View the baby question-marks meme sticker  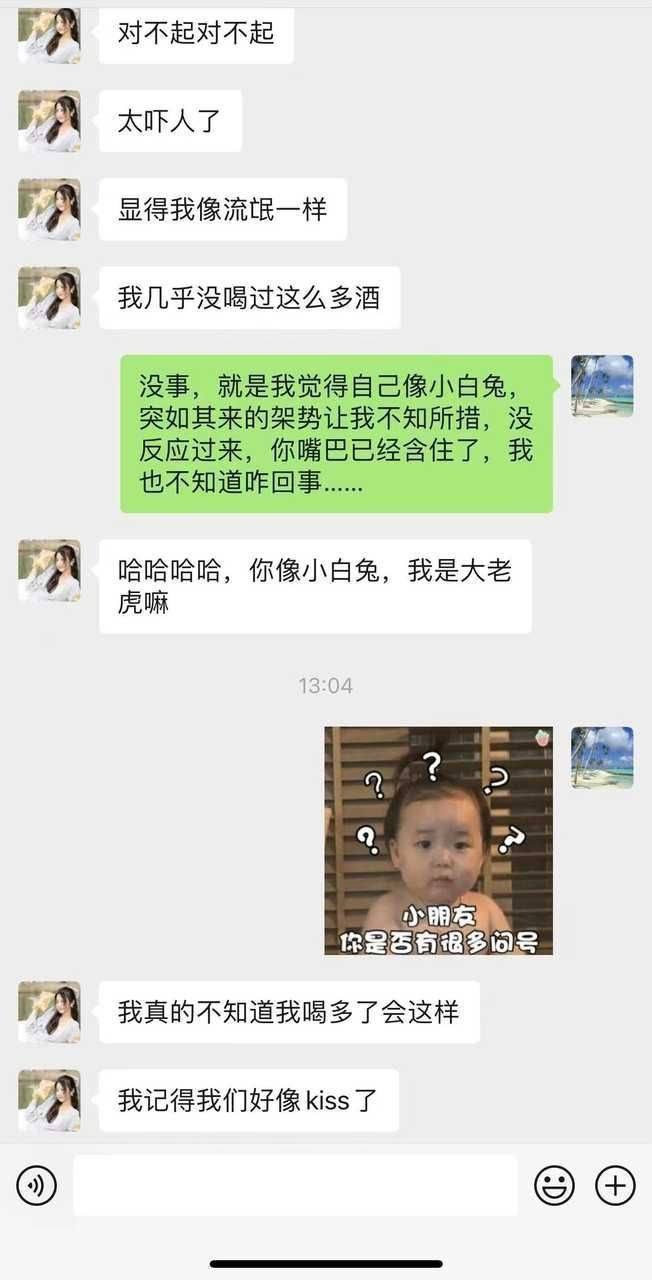(438, 840)
